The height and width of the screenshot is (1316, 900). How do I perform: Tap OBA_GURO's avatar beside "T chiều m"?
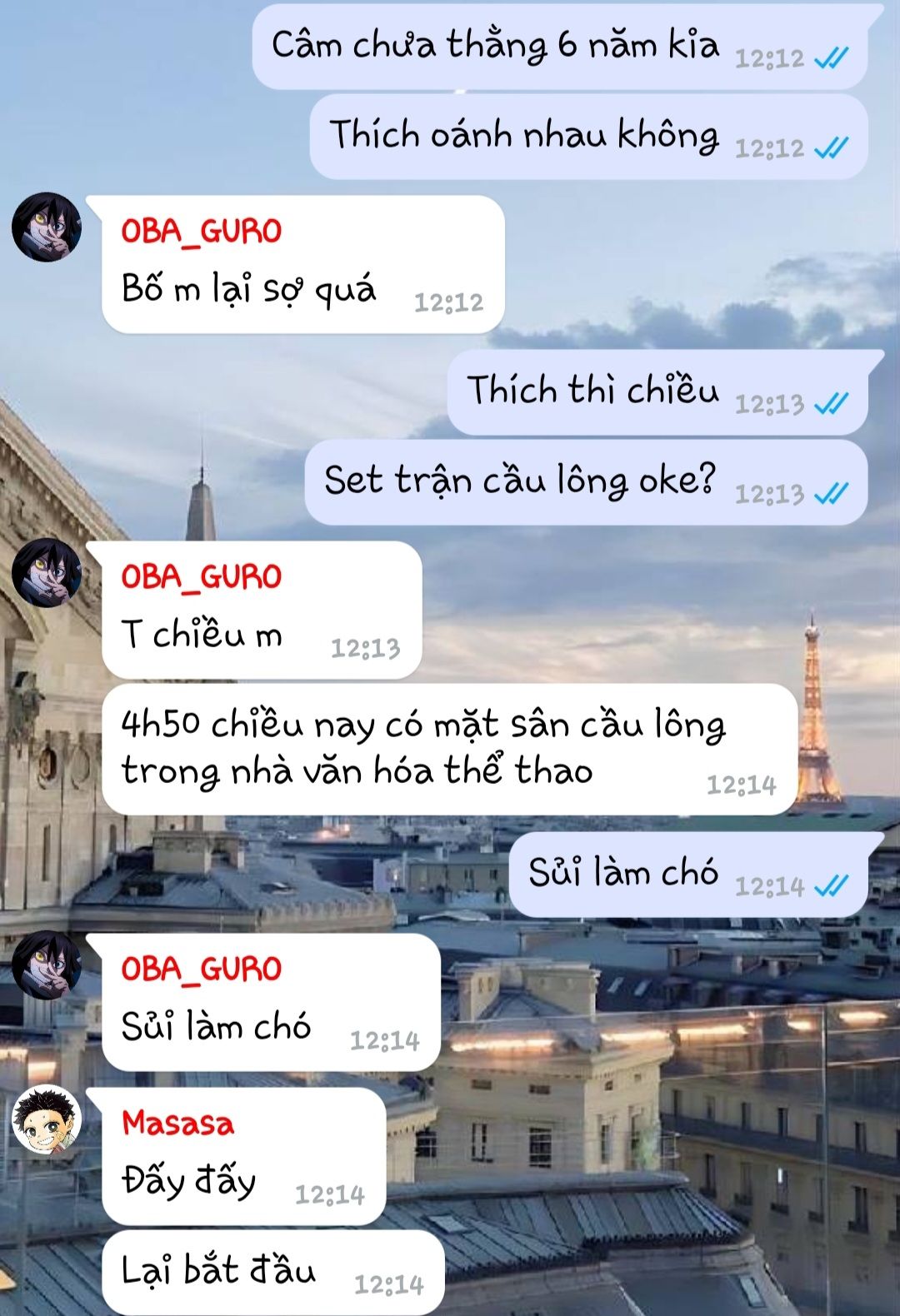point(47,573)
